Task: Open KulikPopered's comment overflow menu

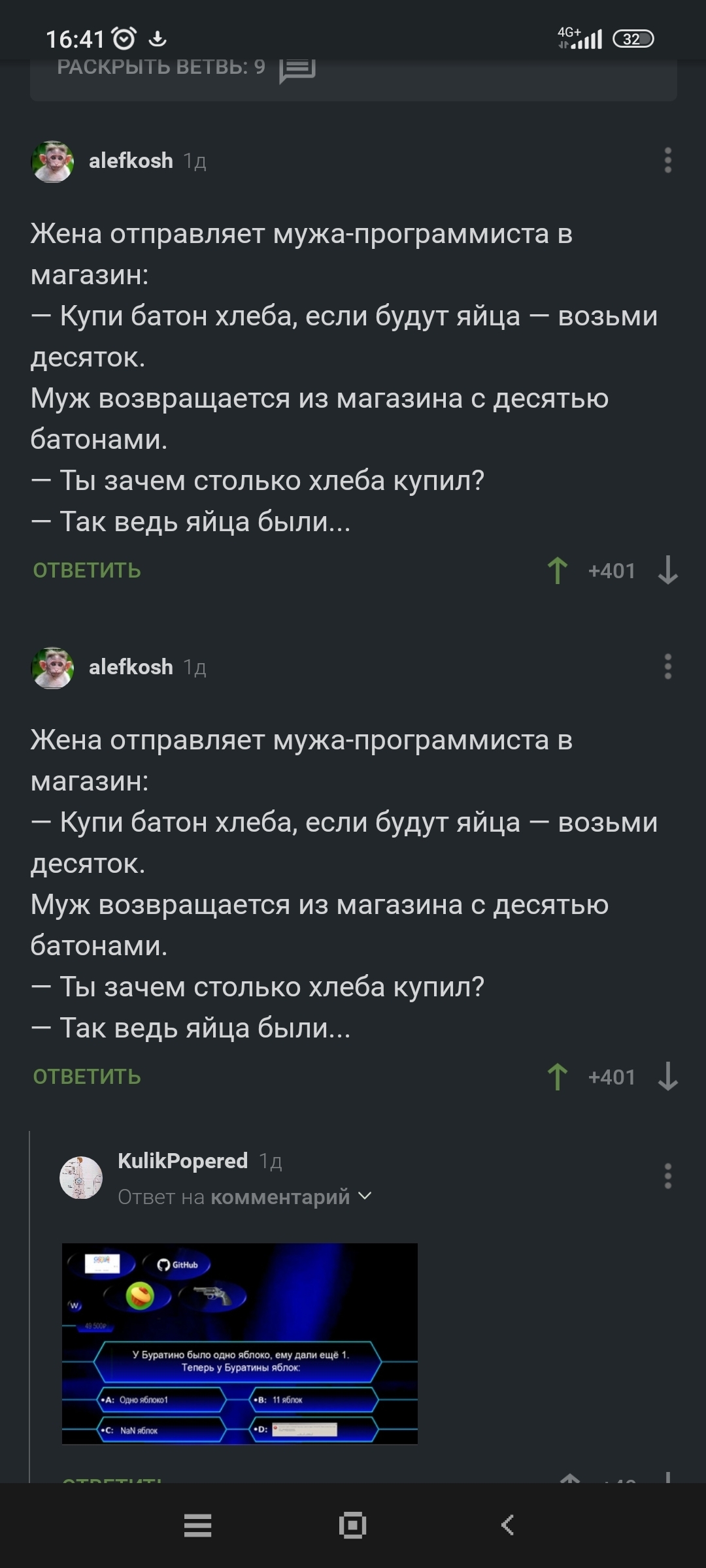Action: pyautogui.click(x=667, y=1176)
